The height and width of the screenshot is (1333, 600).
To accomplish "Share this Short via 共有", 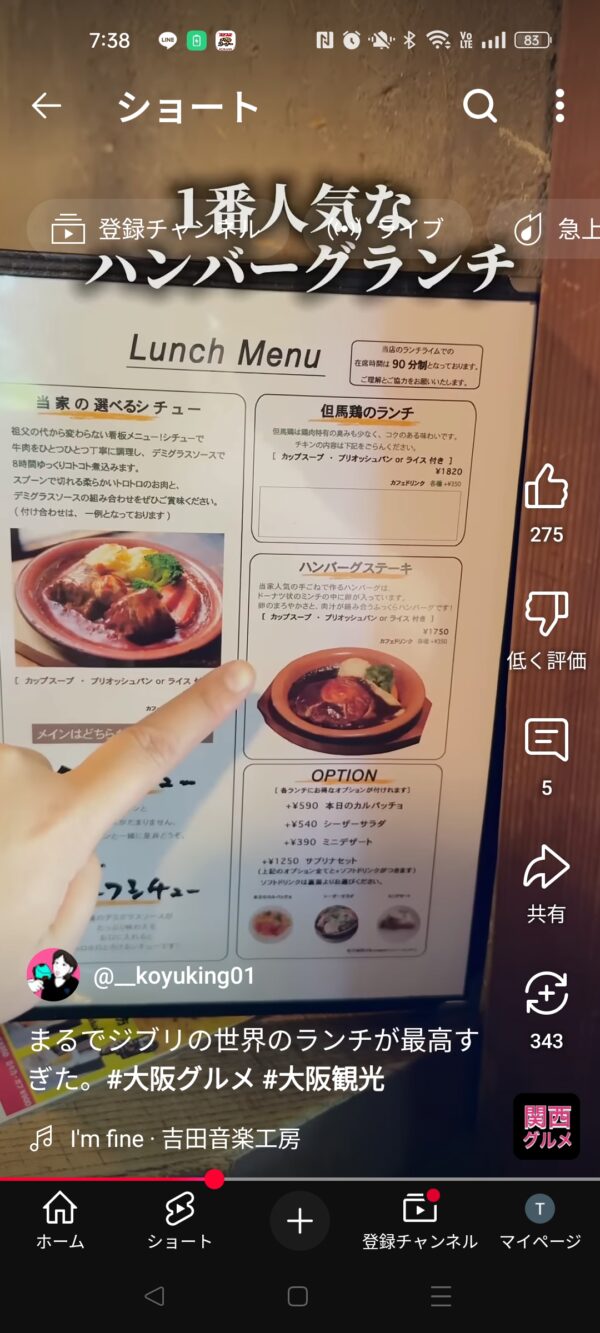I will pyautogui.click(x=546, y=868).
